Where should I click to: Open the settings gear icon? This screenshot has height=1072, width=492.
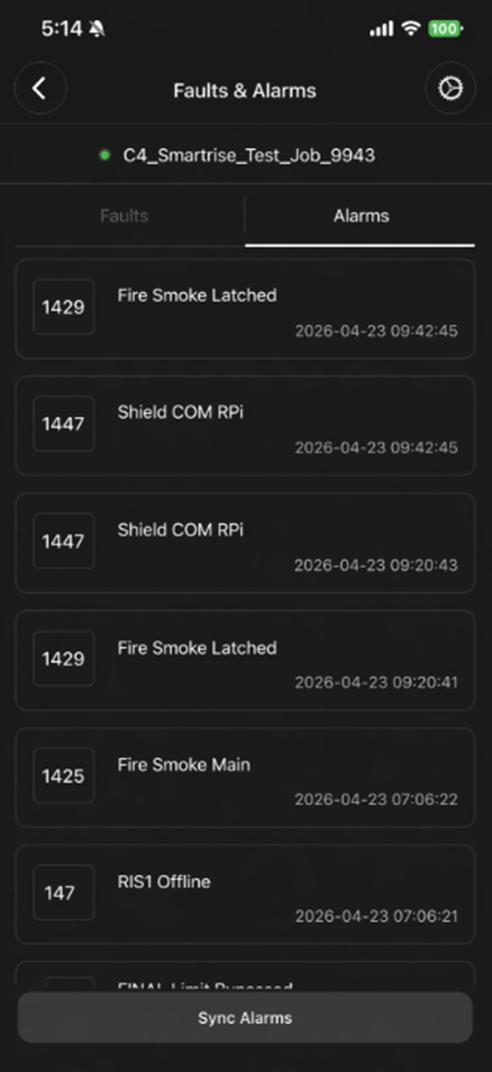450,88
